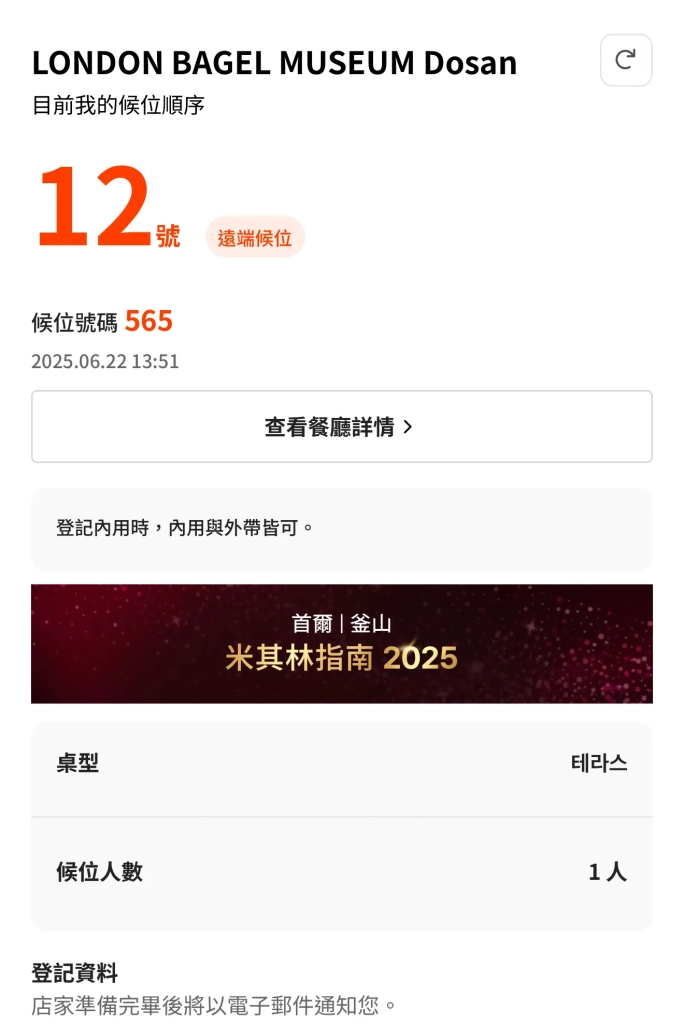
Task: Open the 米其林指南 2025 banner
Action: (341, 643)
